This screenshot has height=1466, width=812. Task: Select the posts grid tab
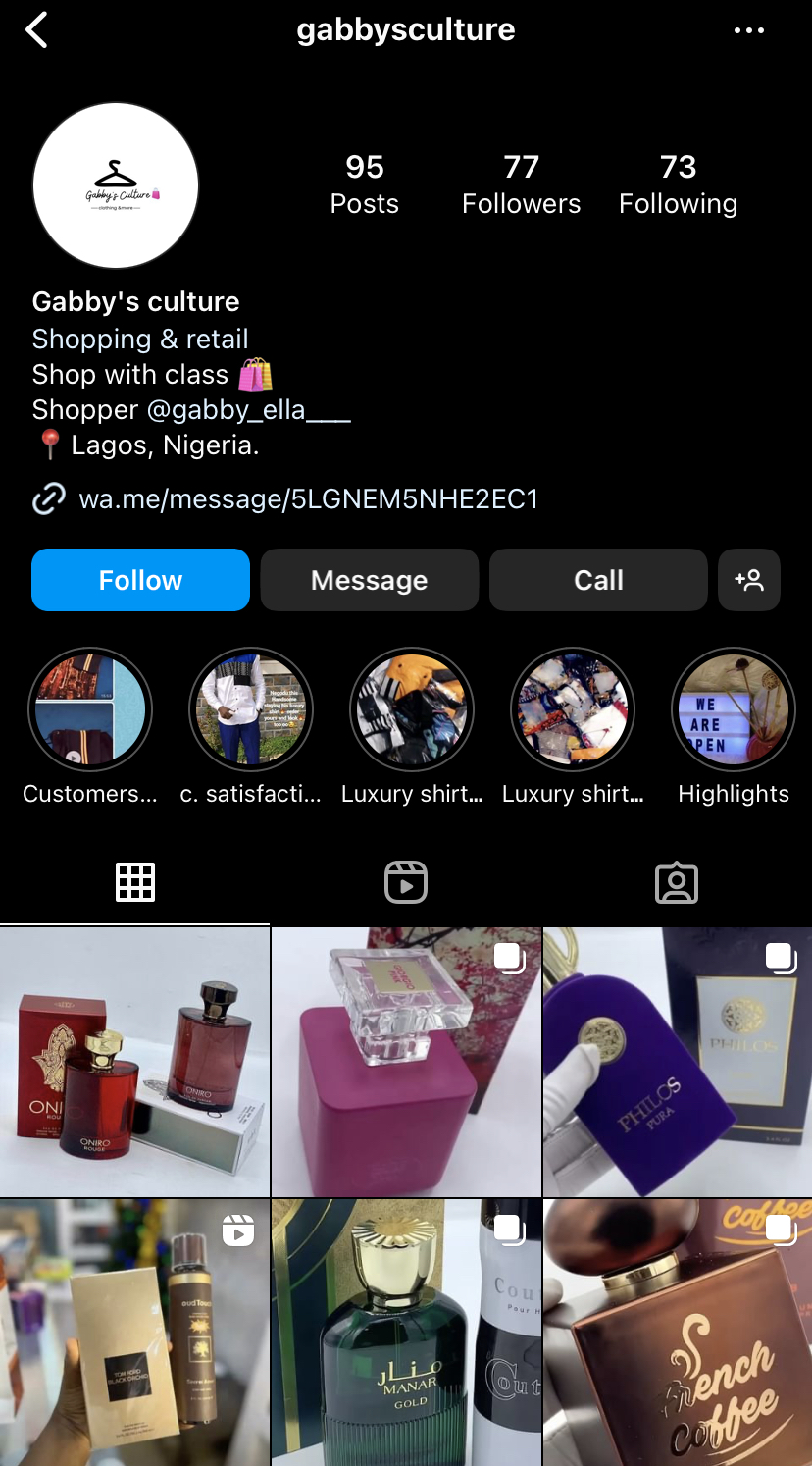(x=135, y=882)
